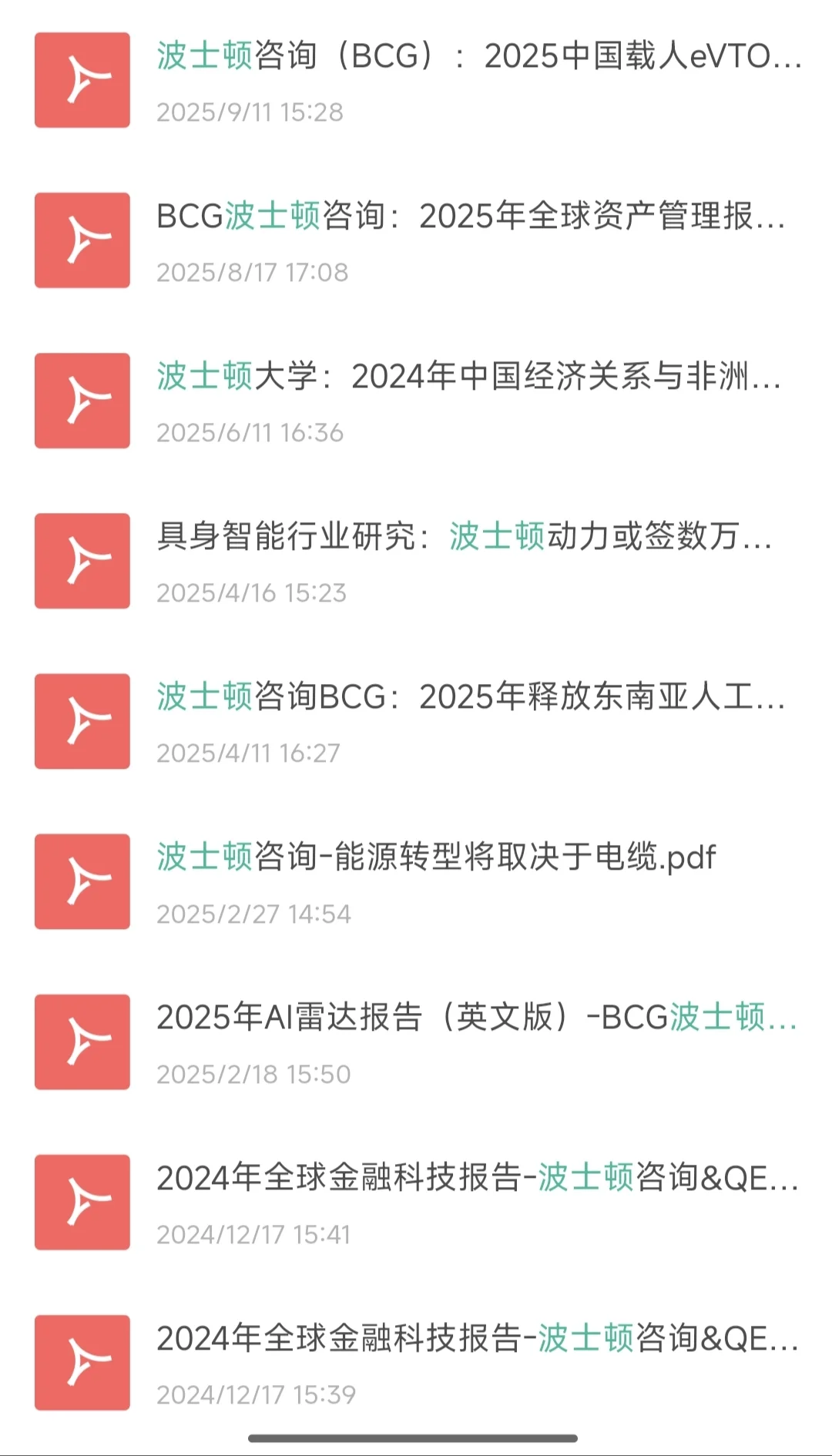Open 2024年全球金融科技报告 file dated 15:41
The image size is (832, 1456).
pyautogui.click(x=476, y=1179)
